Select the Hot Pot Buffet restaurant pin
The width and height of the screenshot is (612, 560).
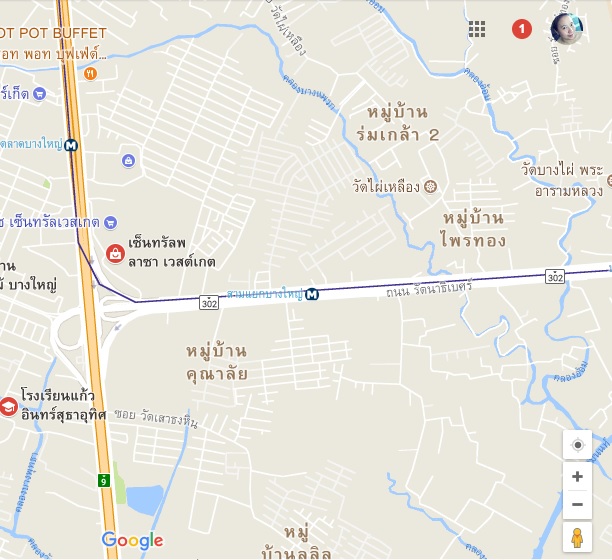click(91, 73)
